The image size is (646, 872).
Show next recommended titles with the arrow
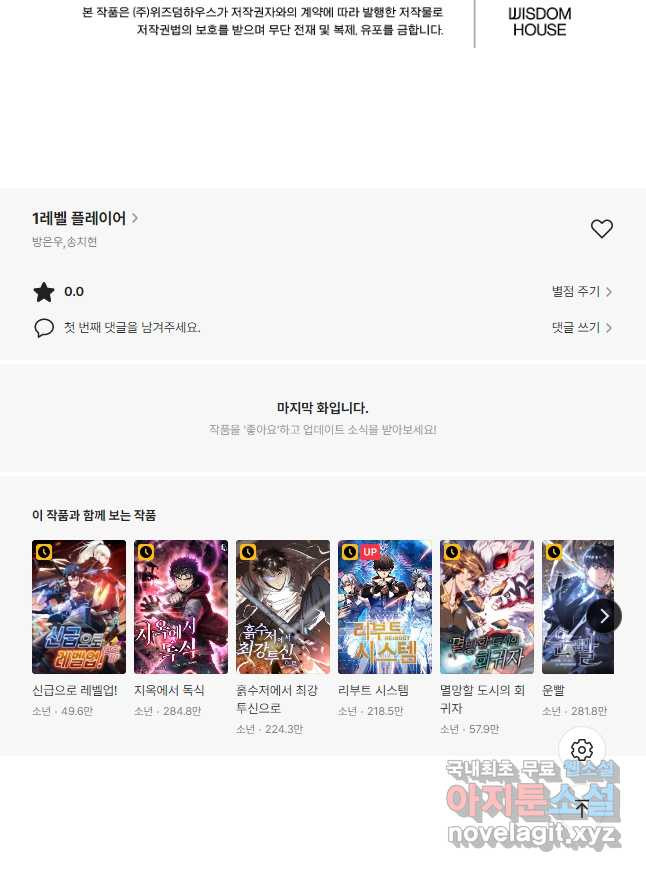click(604, 615)
